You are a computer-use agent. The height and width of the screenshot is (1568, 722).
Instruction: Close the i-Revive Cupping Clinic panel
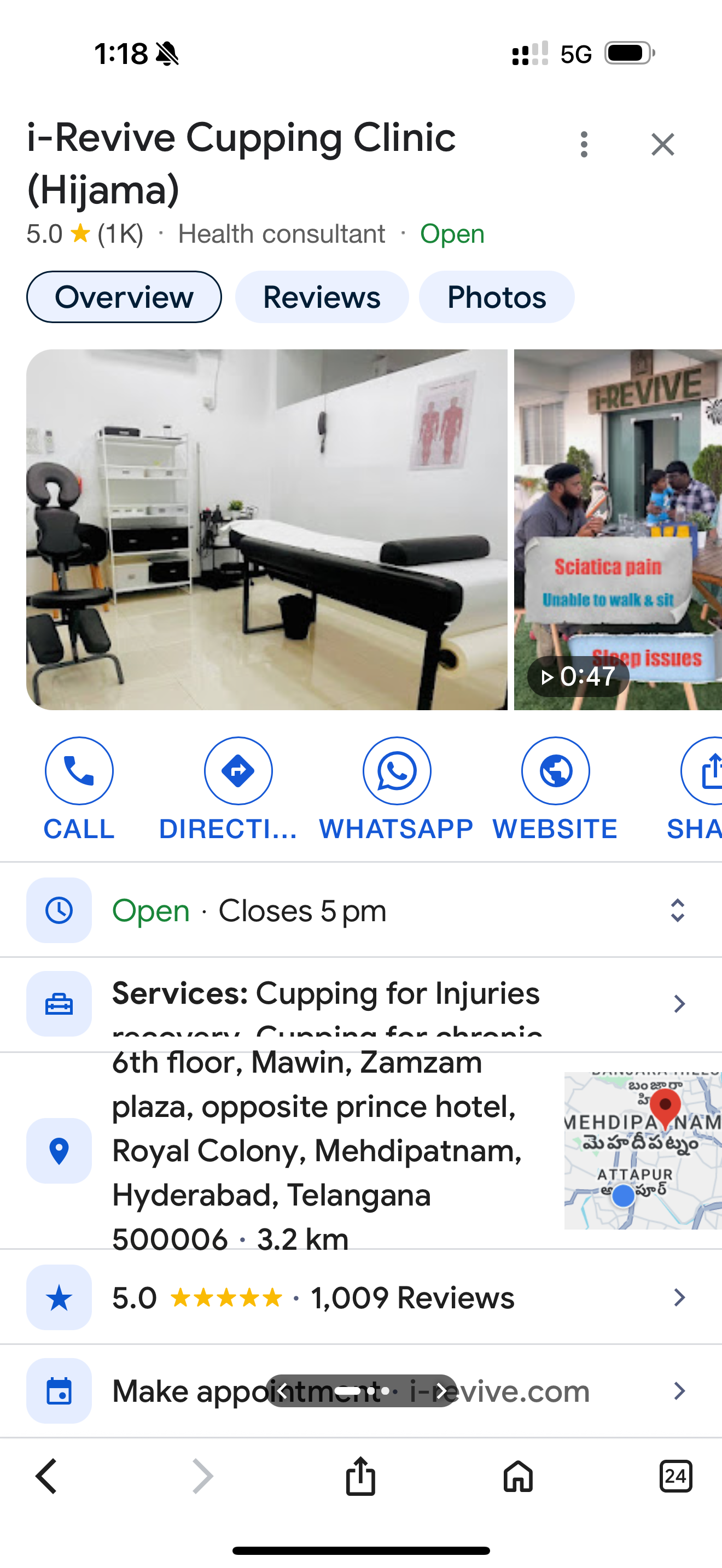pyautogui.click(x=662, y=144)
